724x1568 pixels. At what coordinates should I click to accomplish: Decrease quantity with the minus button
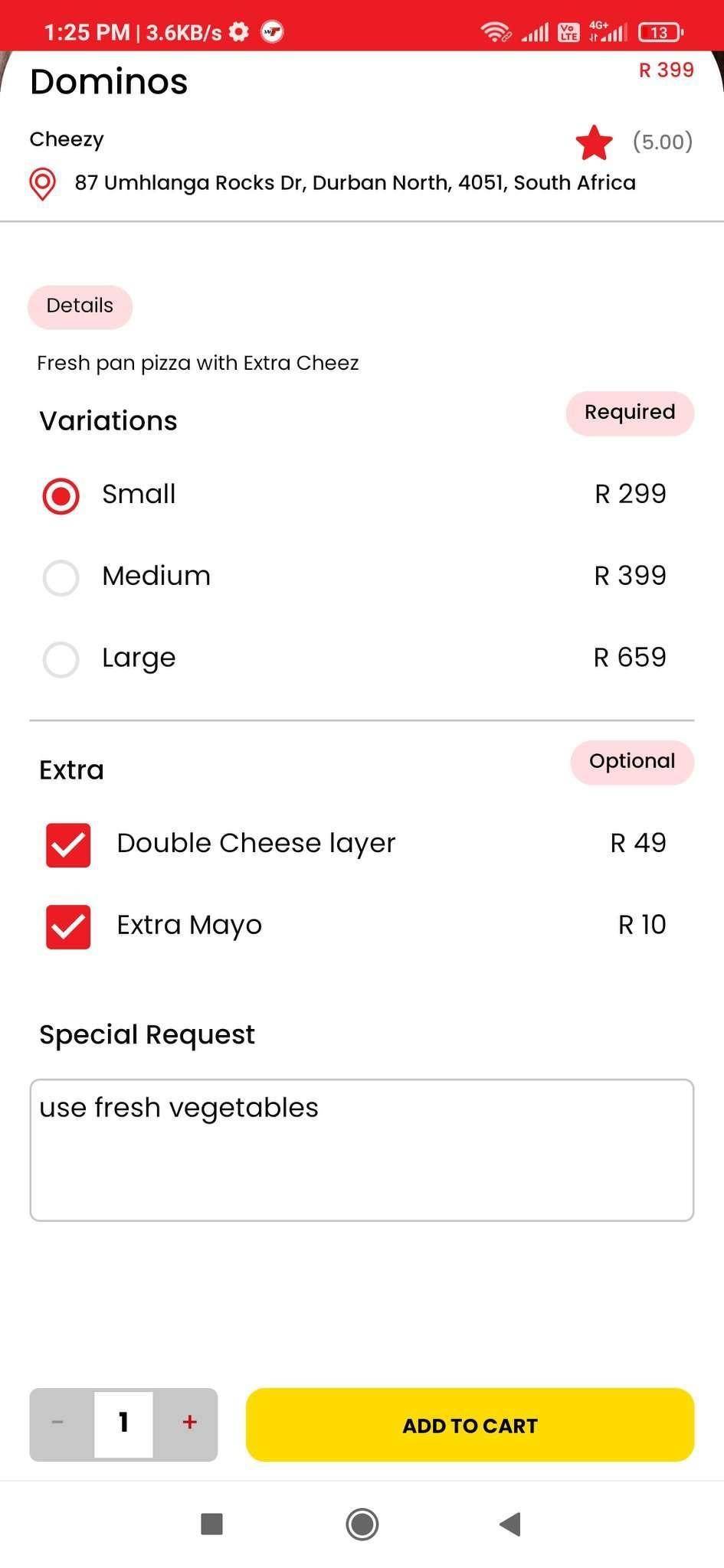[57, 1423]
